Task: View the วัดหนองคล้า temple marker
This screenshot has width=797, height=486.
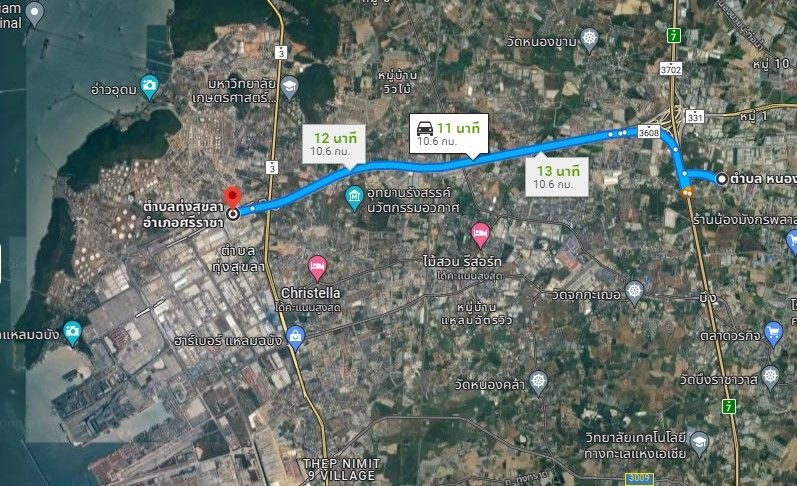Action: click(539, 380)
